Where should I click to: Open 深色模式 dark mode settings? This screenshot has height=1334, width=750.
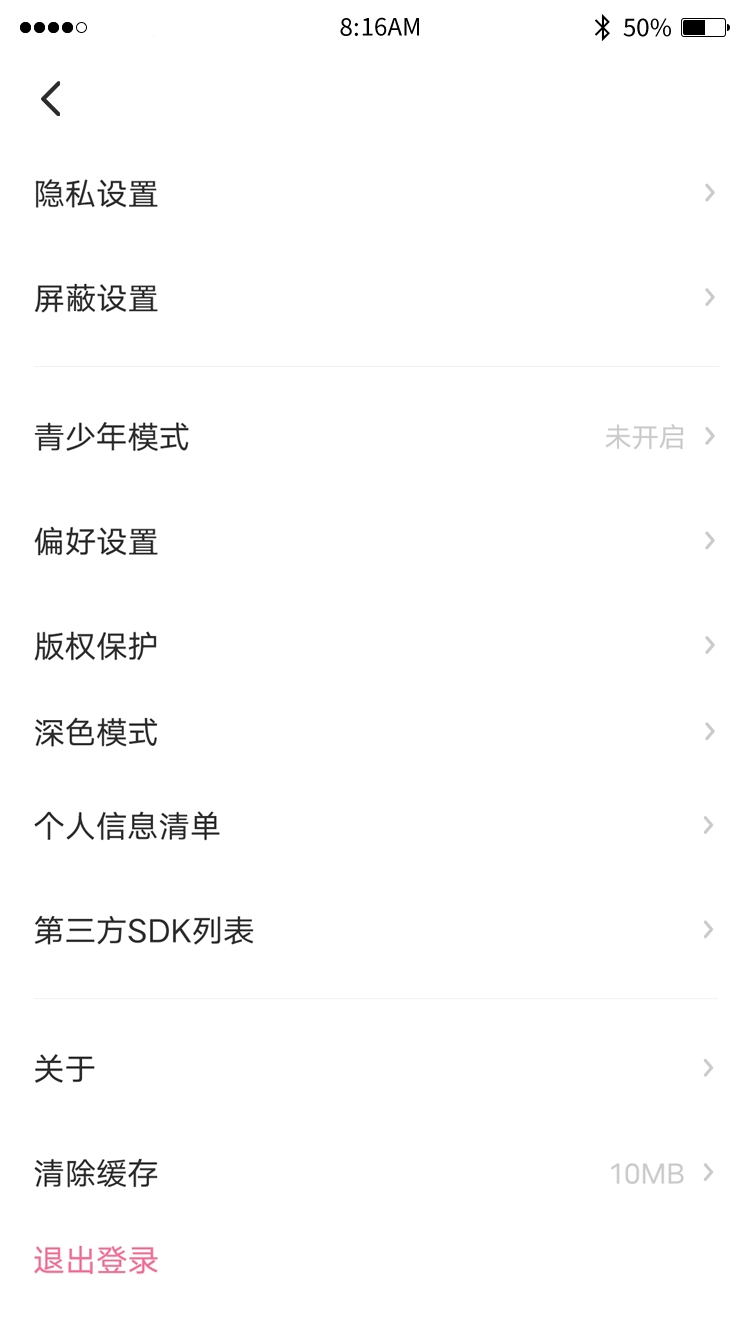point(375,732)
